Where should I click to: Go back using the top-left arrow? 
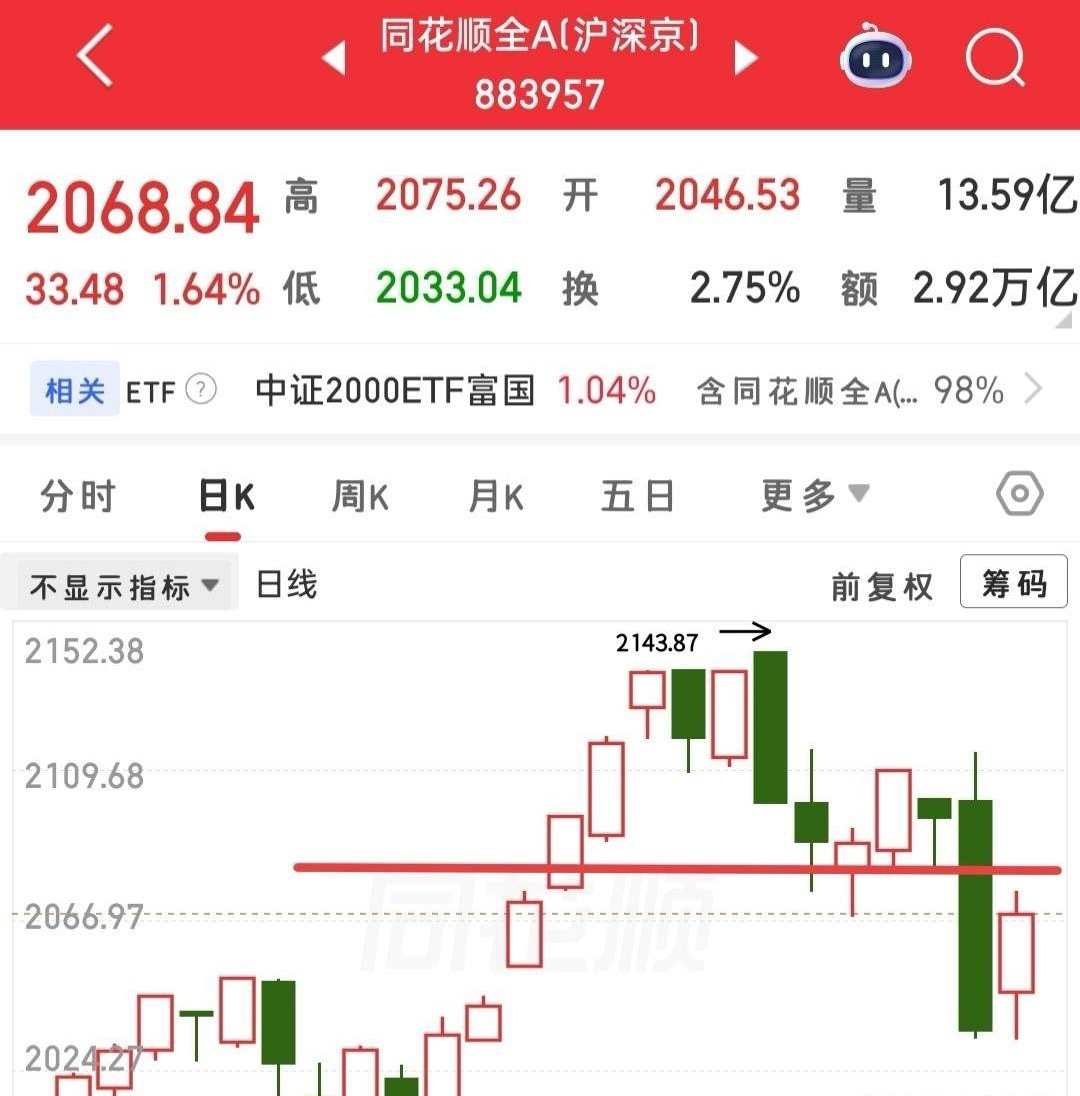coord(95,55)
